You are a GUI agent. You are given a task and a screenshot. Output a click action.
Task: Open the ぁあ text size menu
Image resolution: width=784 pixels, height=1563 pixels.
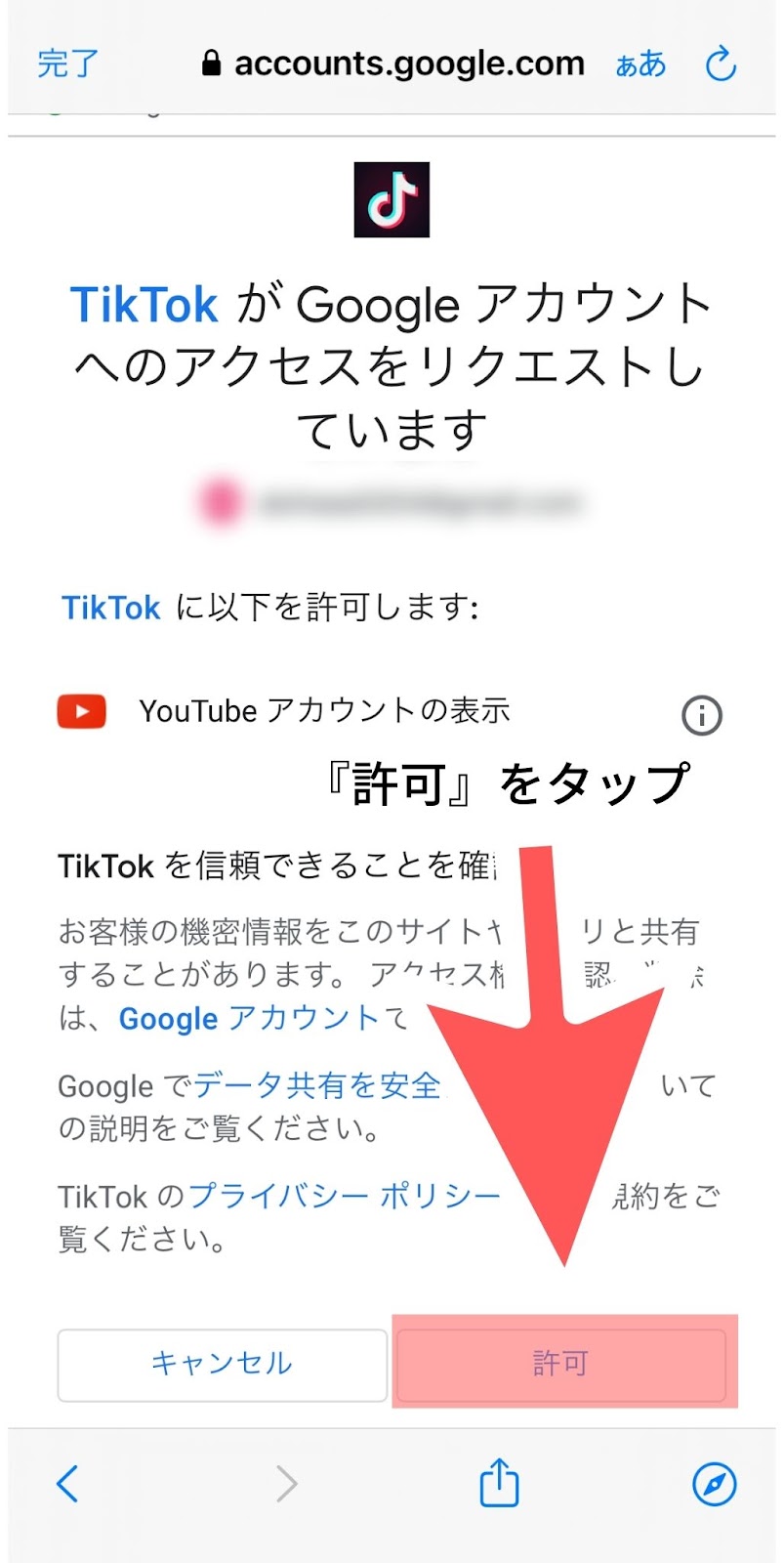pyautogui.click(x=640, y=64)
